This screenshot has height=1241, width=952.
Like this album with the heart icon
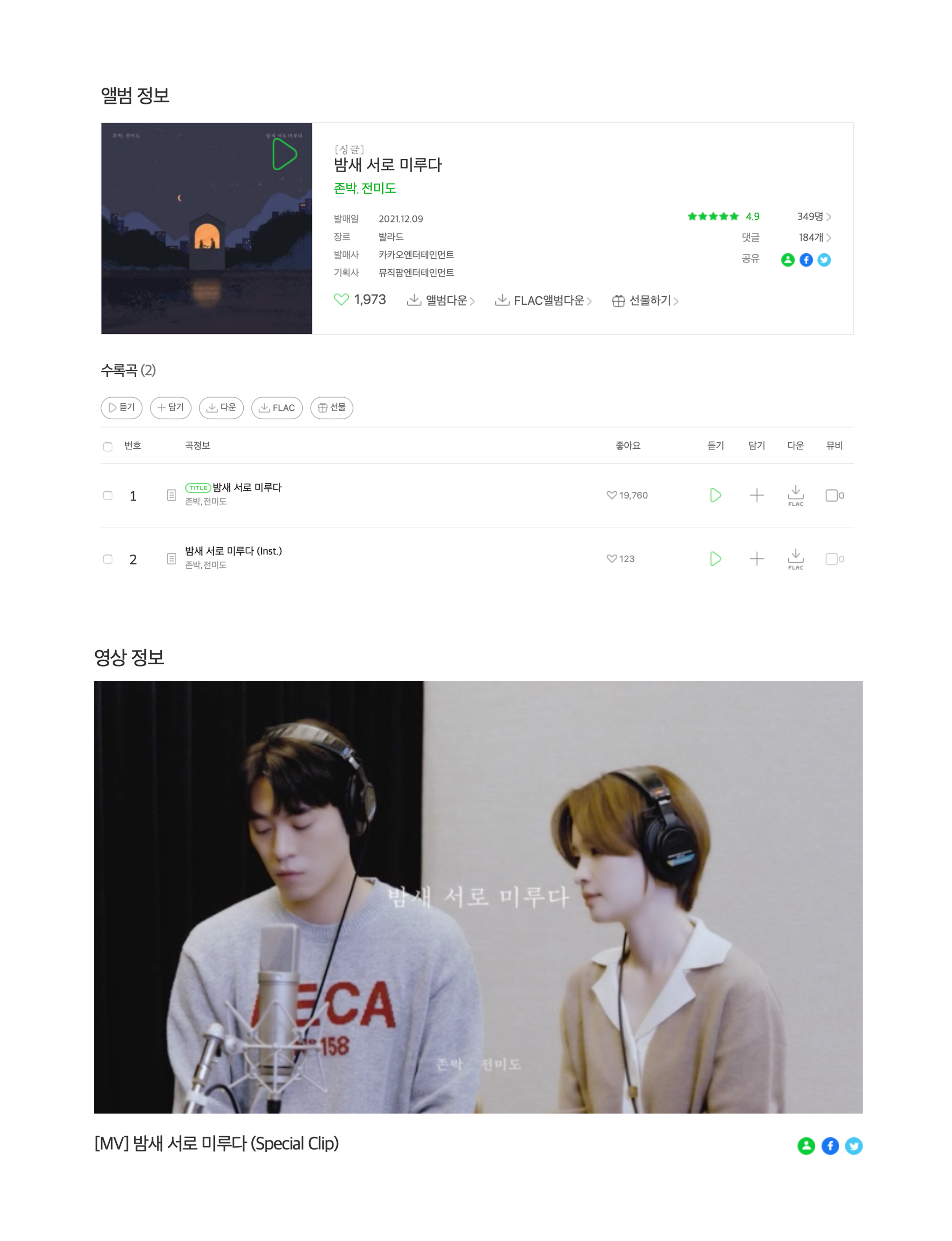[x=341, y=300]
